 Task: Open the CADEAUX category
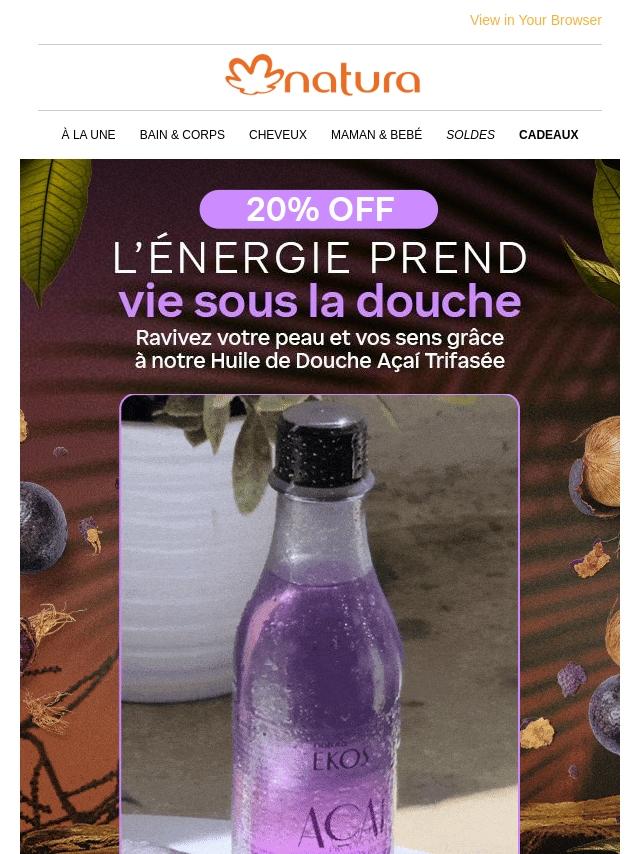click(x=548, y=135)
